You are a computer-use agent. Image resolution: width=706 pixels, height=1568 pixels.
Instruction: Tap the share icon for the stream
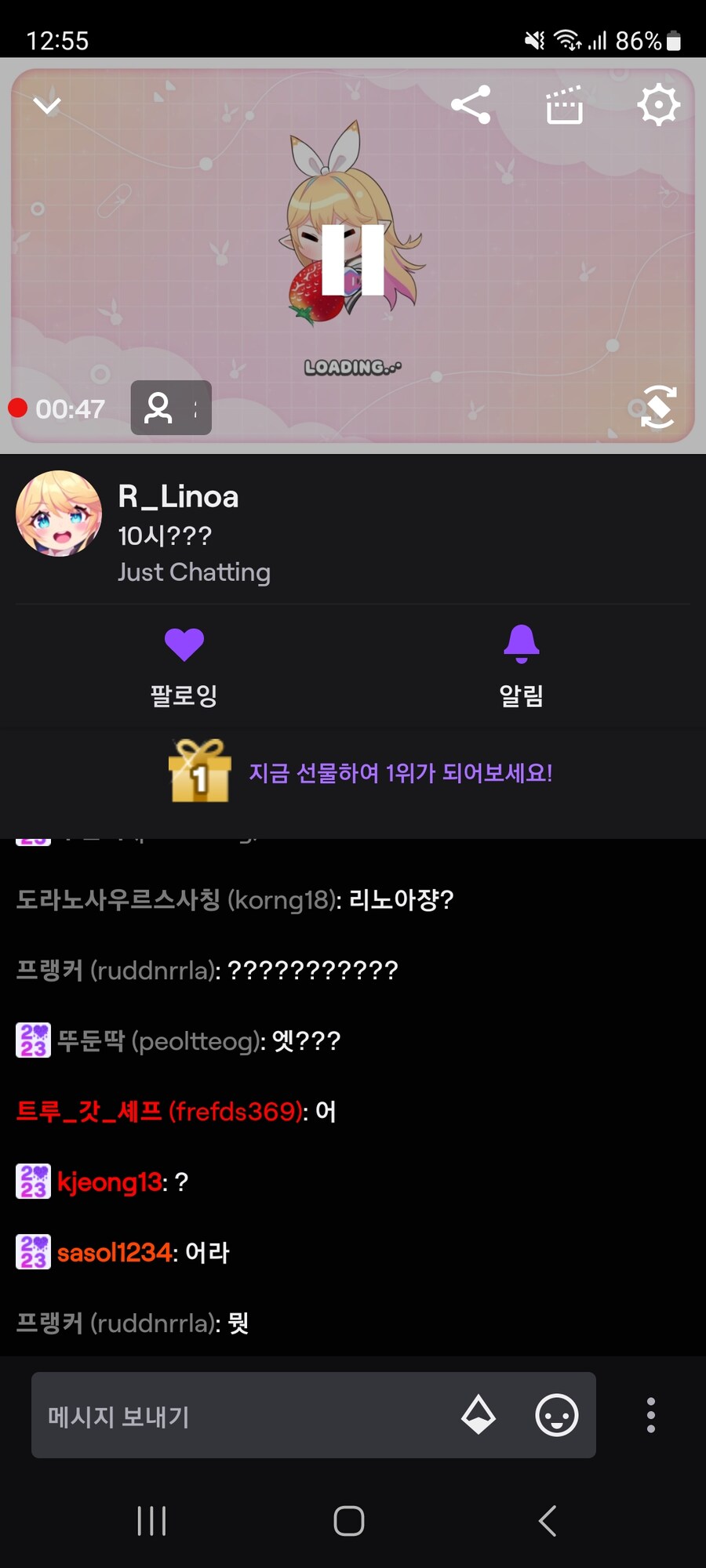(x=471, y=104)
